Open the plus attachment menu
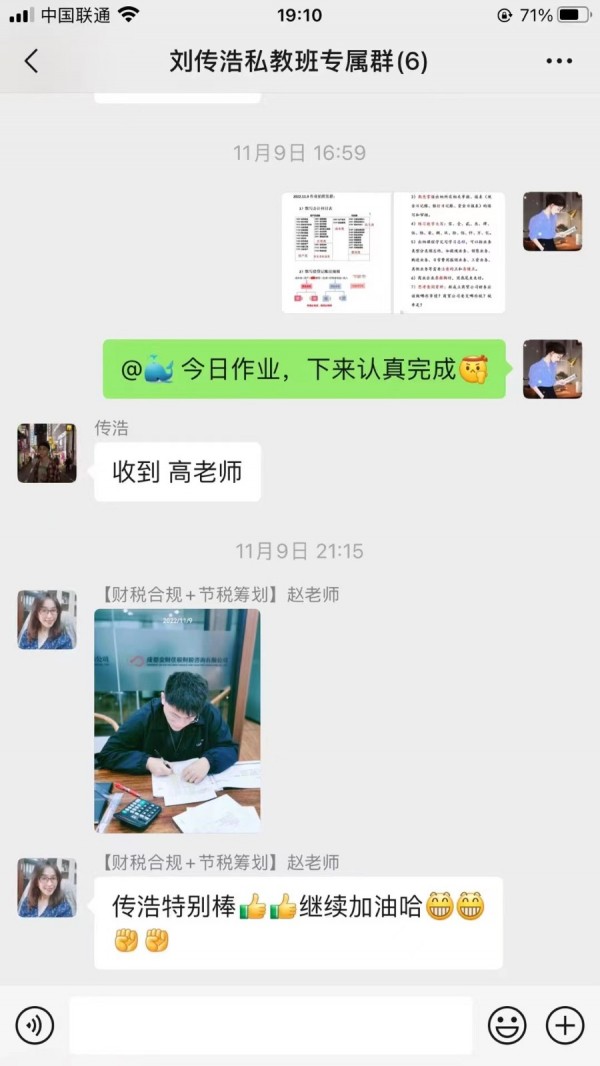 [565, 1025]
